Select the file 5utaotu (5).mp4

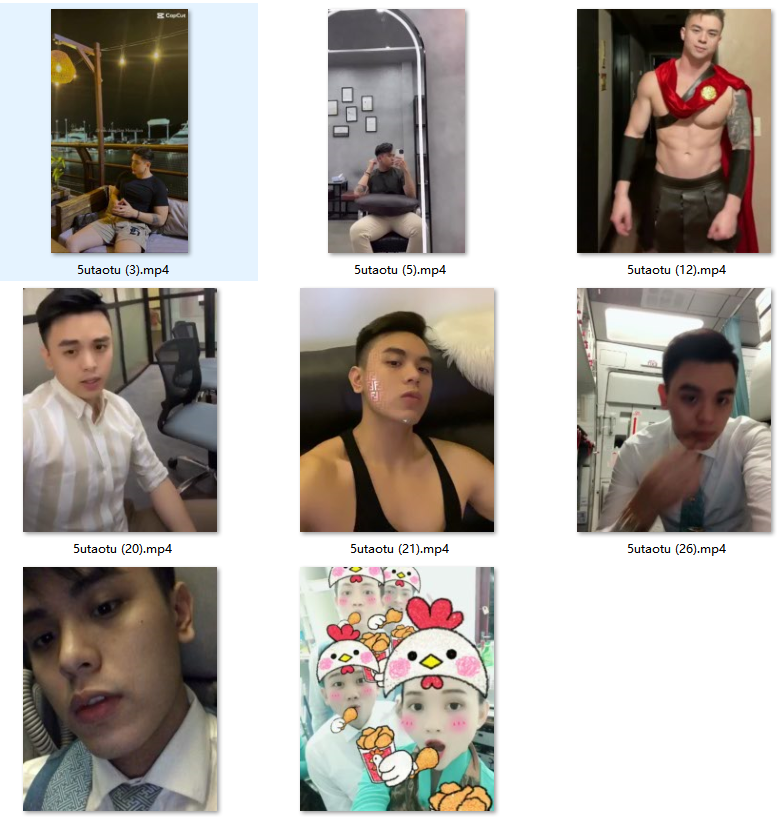pos(397,131)
